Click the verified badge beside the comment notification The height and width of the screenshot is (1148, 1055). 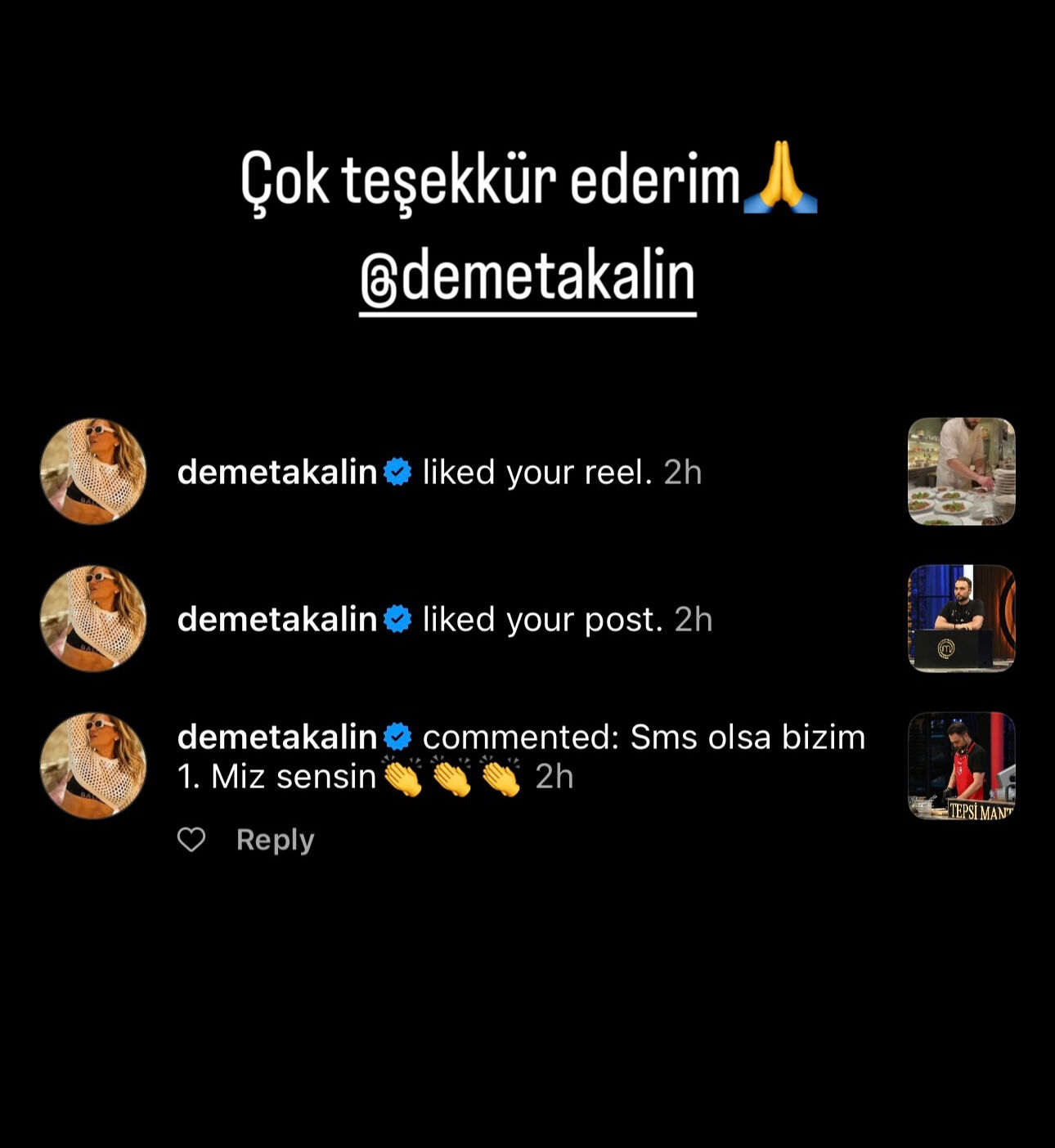pyautogui.click(x=397, y=735)
